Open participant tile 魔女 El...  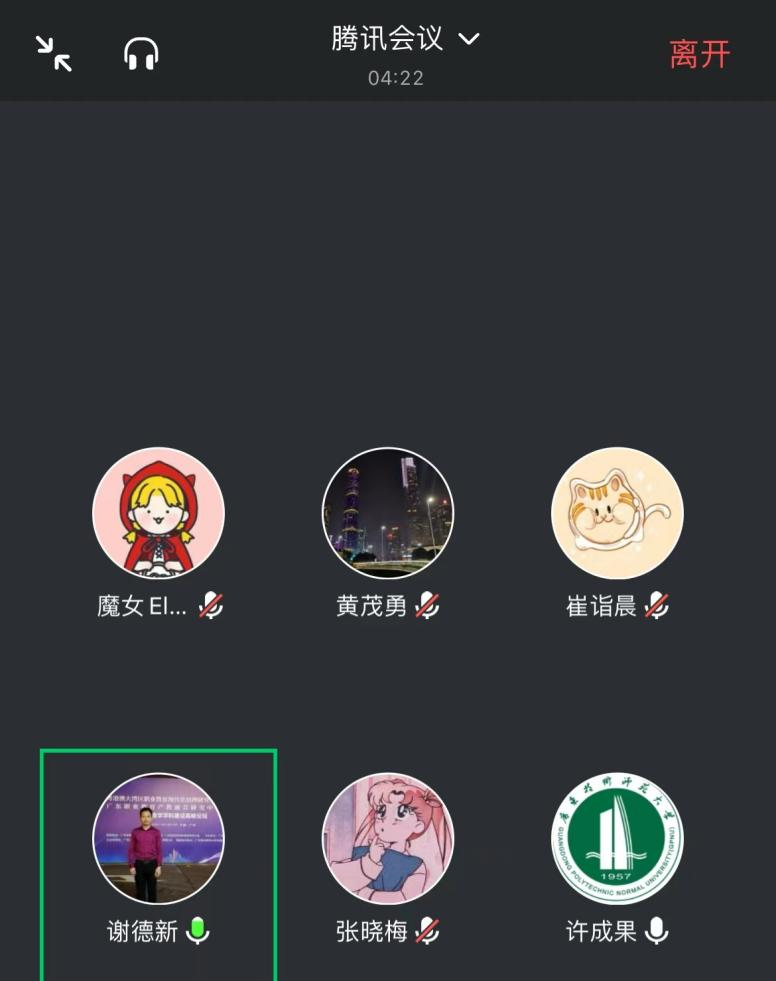coord(158,514)
